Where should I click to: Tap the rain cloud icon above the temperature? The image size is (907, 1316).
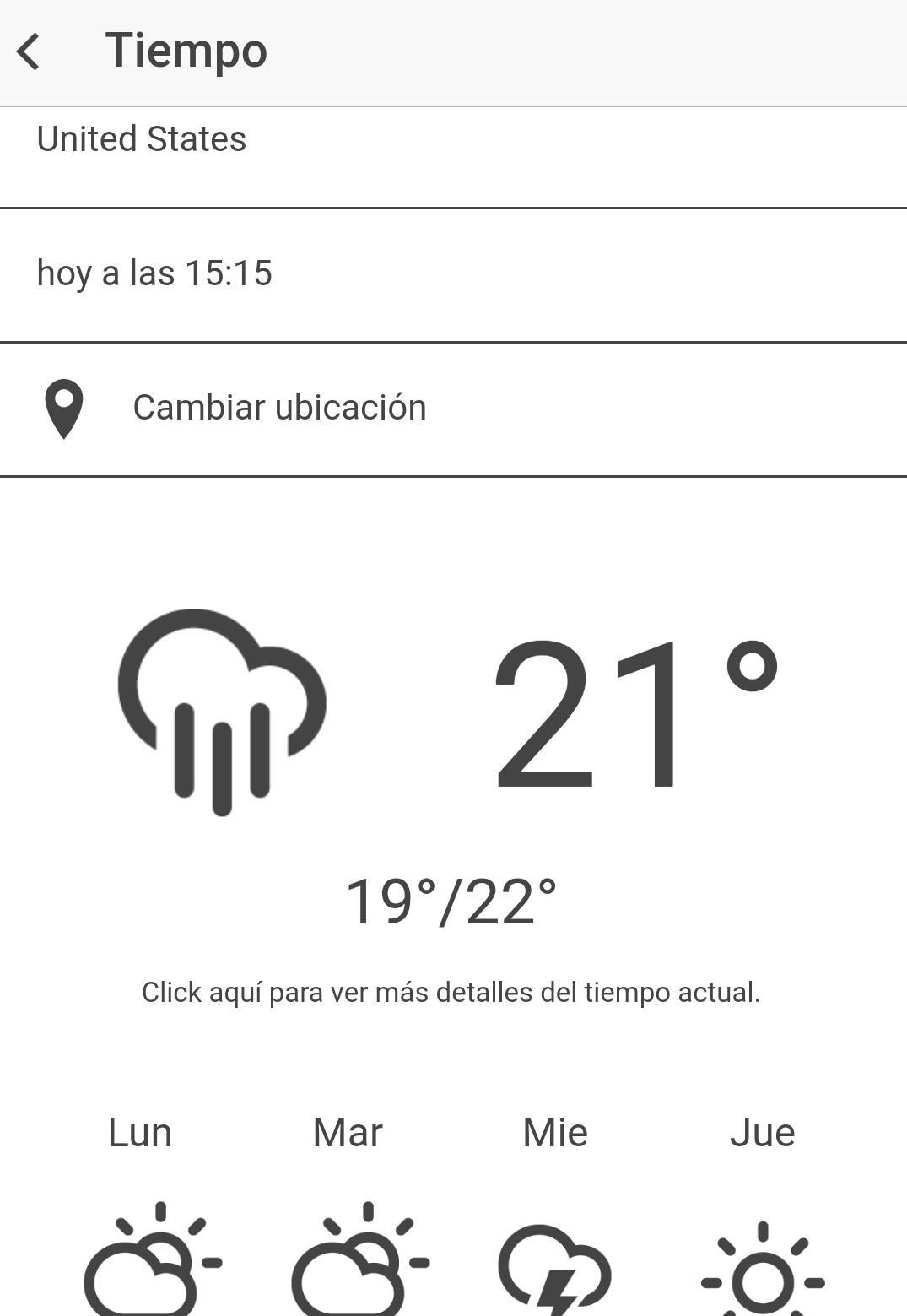[x=224, y=713]
